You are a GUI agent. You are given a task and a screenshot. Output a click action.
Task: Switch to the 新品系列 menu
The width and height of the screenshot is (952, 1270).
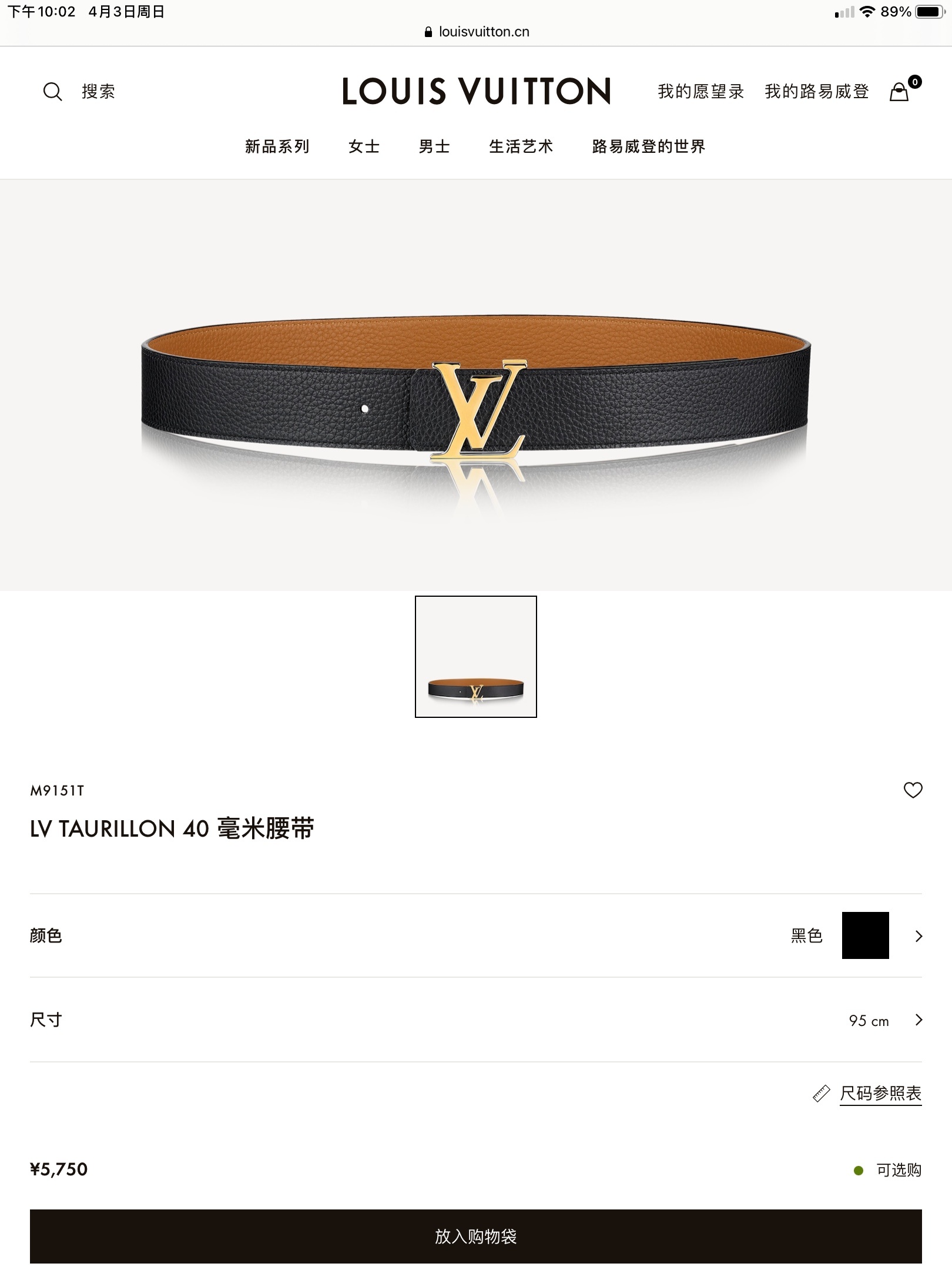tap(277, 146)
